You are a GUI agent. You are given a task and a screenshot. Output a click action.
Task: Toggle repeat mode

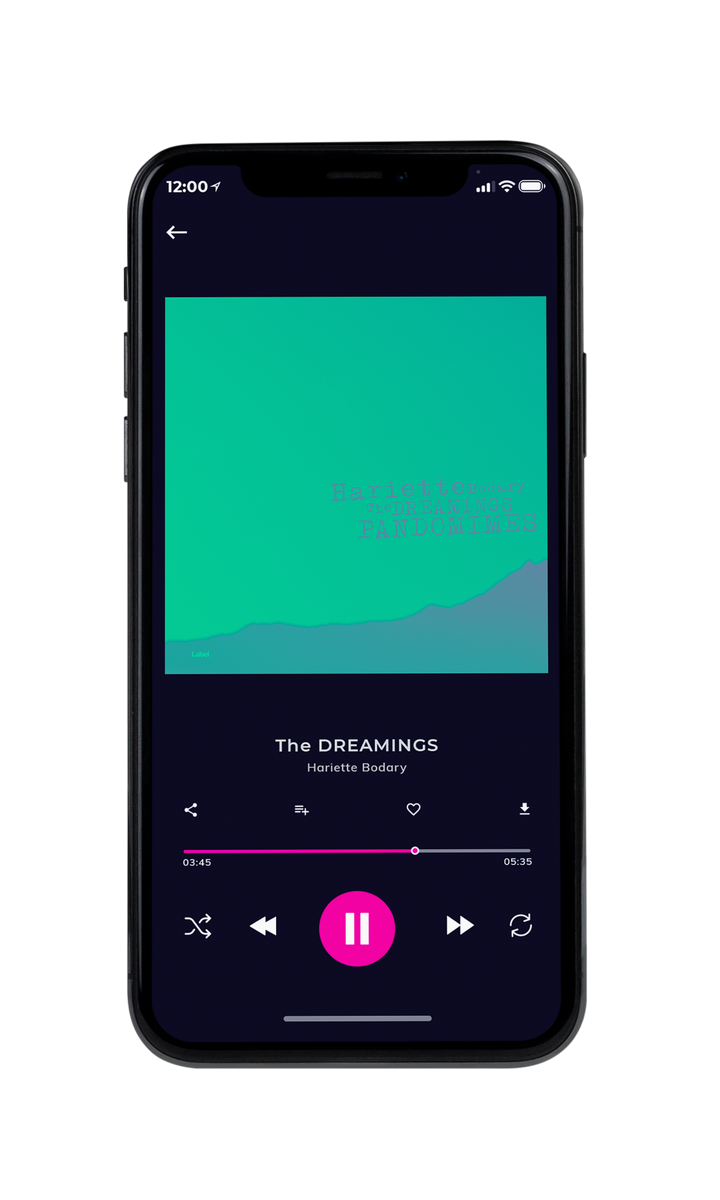[521, 926]
